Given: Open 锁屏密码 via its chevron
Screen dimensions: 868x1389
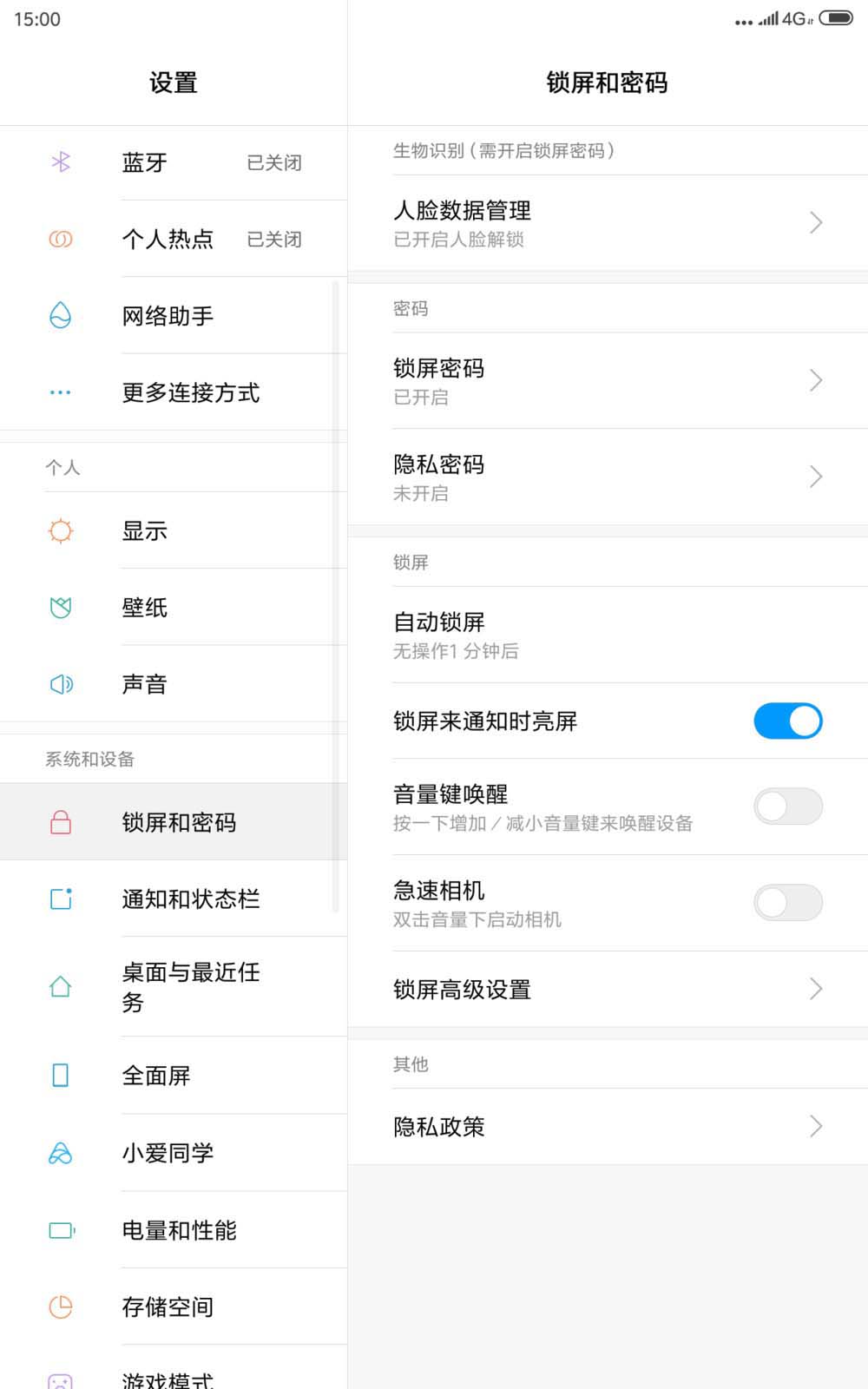Looking at the screenshot, I should [x=814, y=380].
